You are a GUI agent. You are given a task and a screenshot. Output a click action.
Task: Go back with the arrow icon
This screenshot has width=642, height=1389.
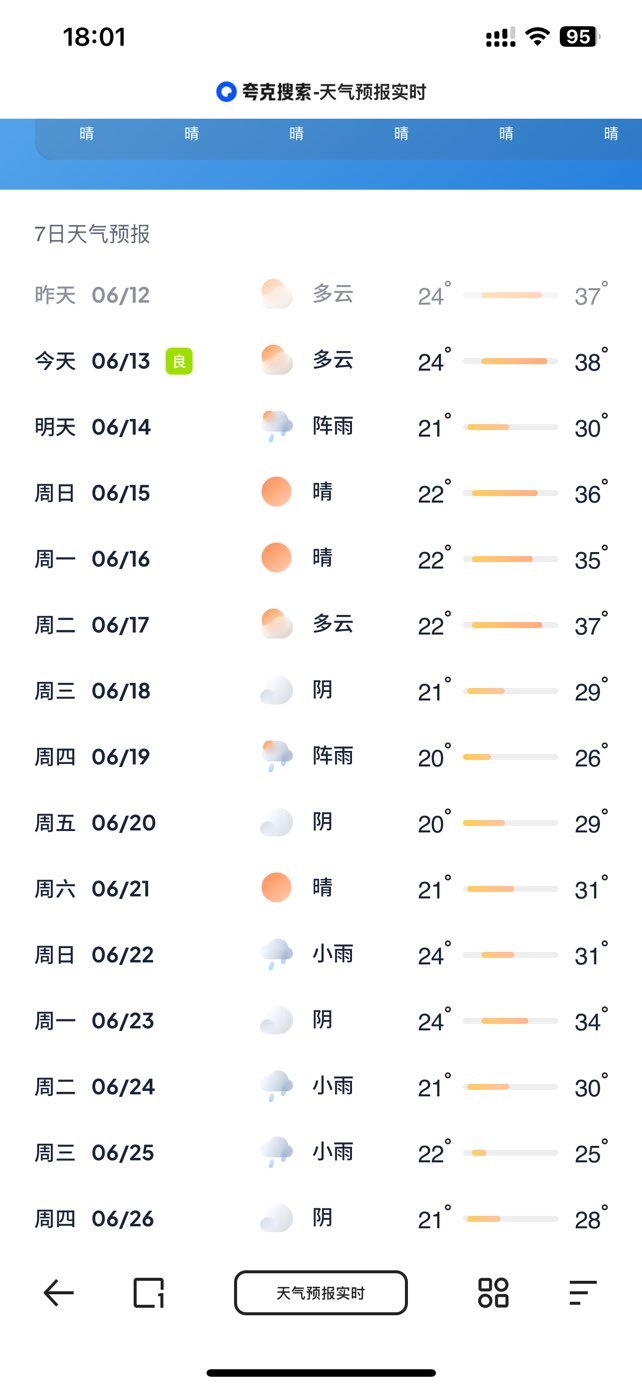[x=58, y=1293]
